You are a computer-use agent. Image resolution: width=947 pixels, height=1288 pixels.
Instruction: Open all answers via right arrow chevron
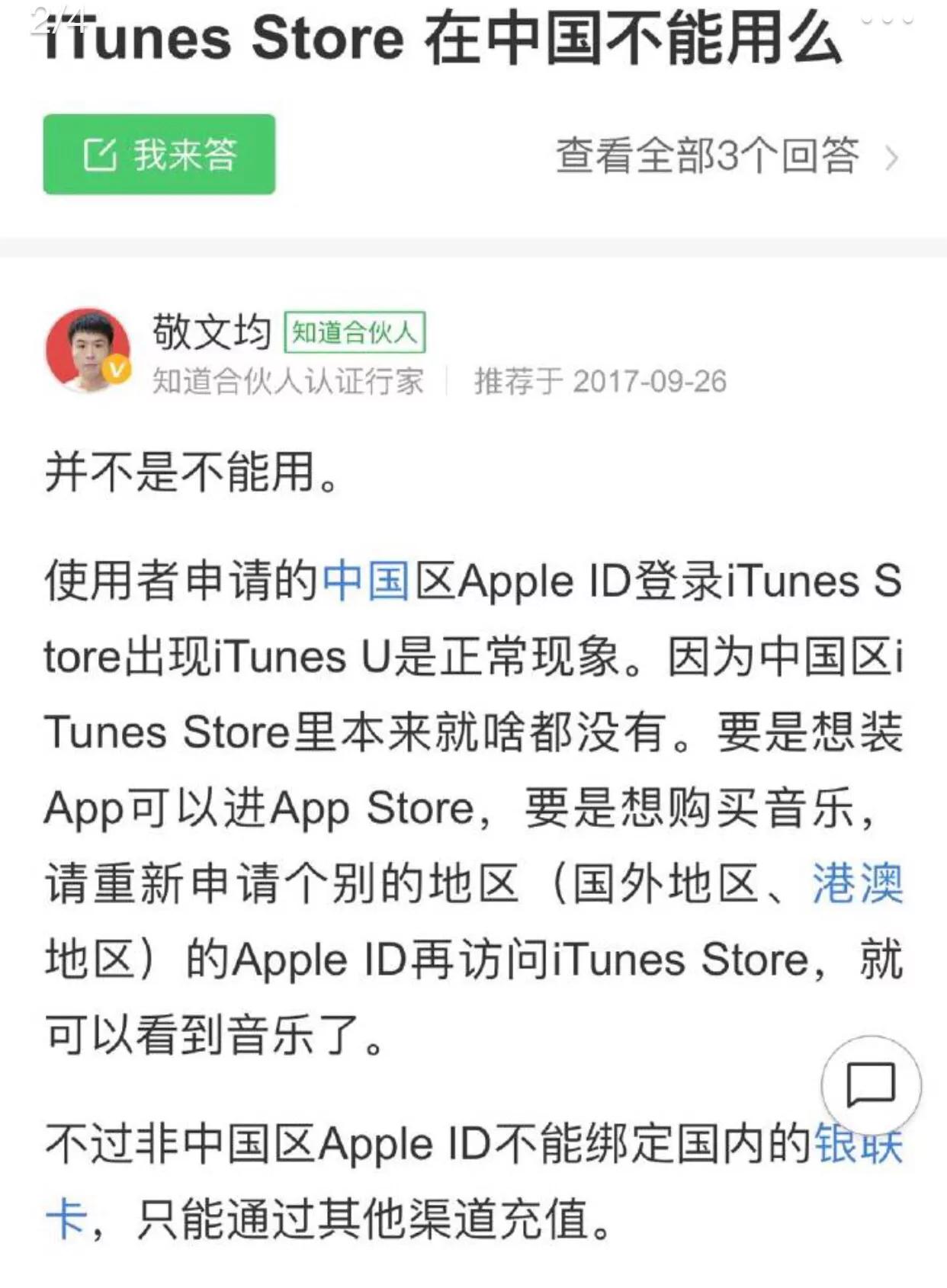890,158
